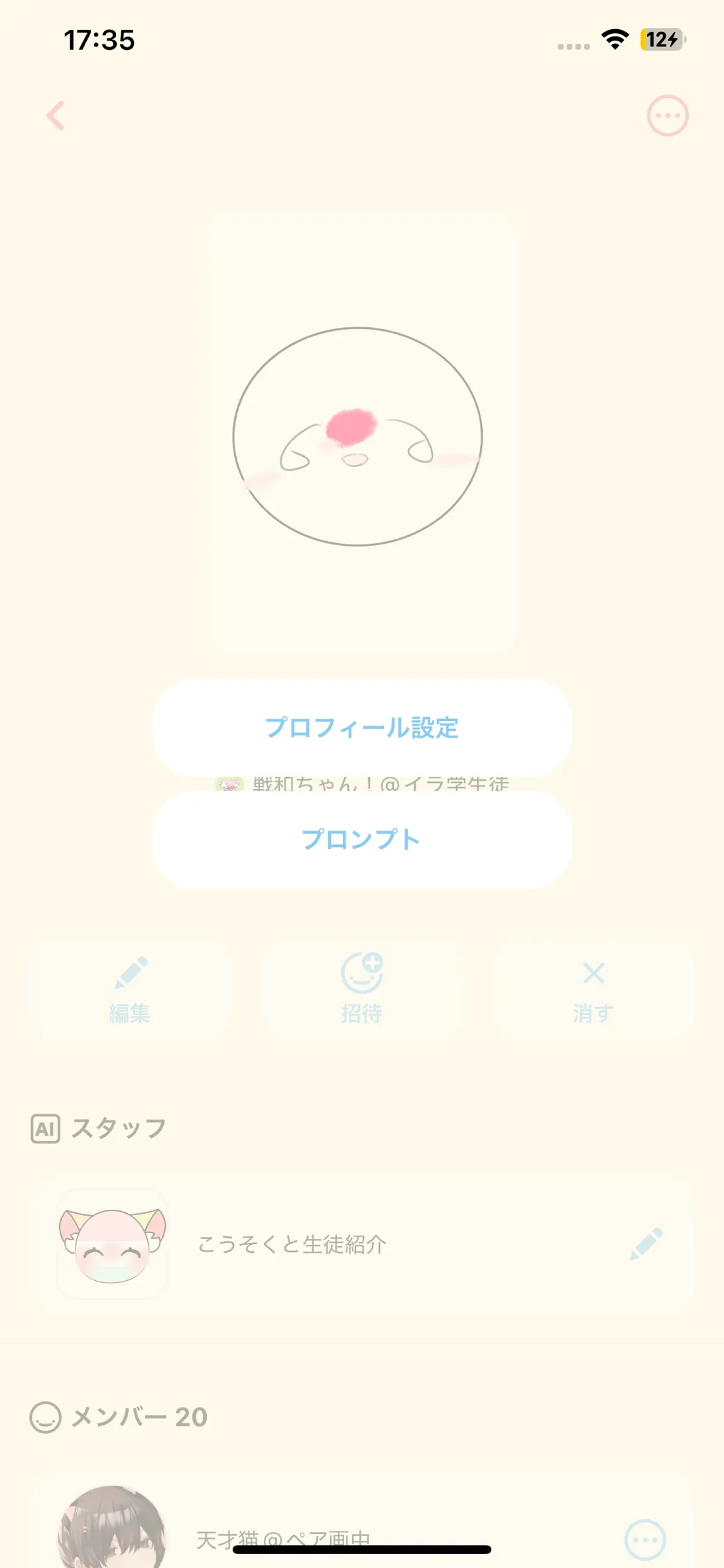Screen dimensions: 724x1568
Task: Tap the 編集 edit button
Action: tap(130, 990)
